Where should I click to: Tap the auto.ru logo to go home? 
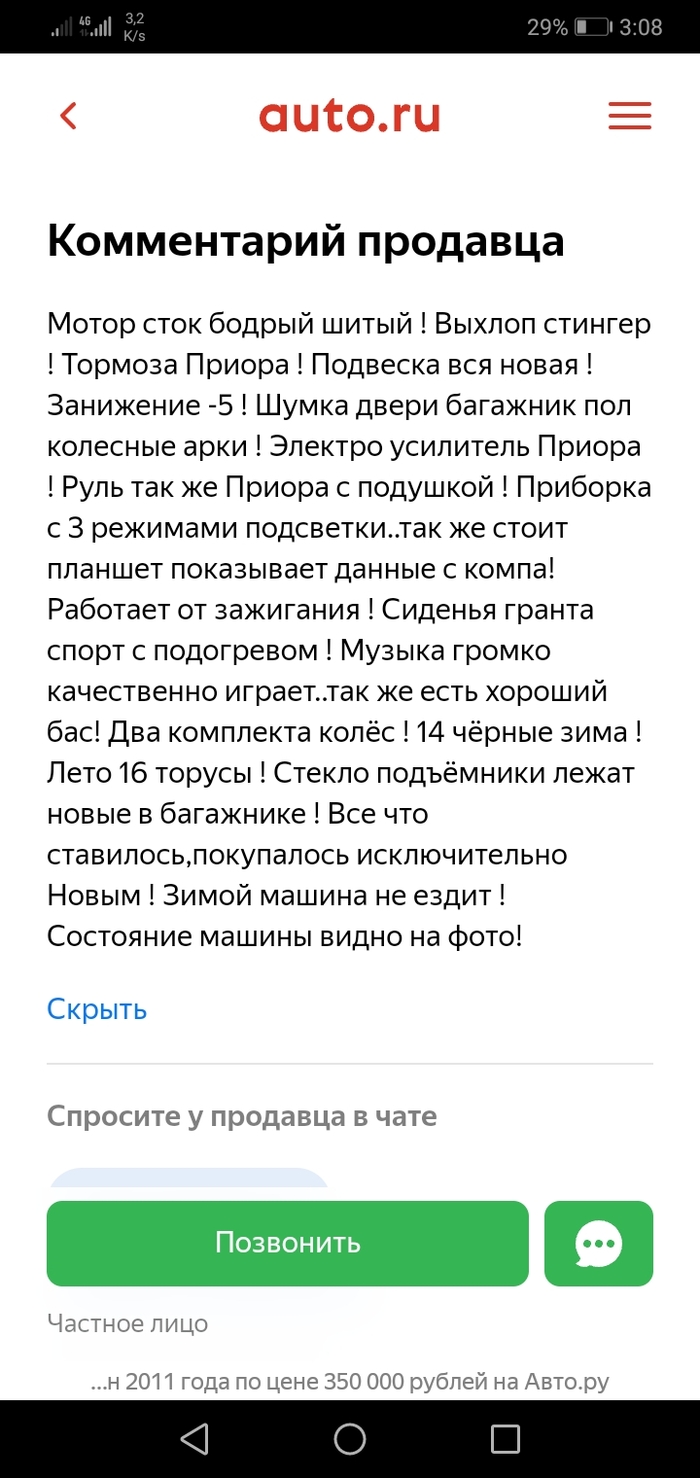point(349,116)
